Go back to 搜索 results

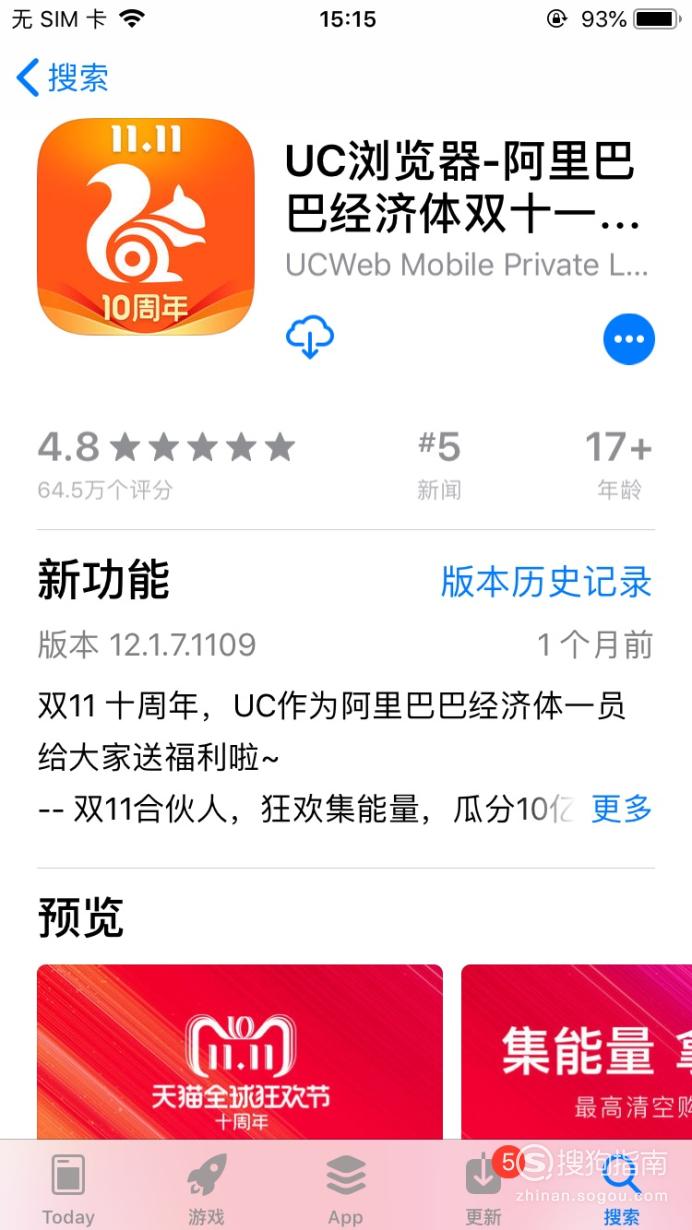(63, 77)
